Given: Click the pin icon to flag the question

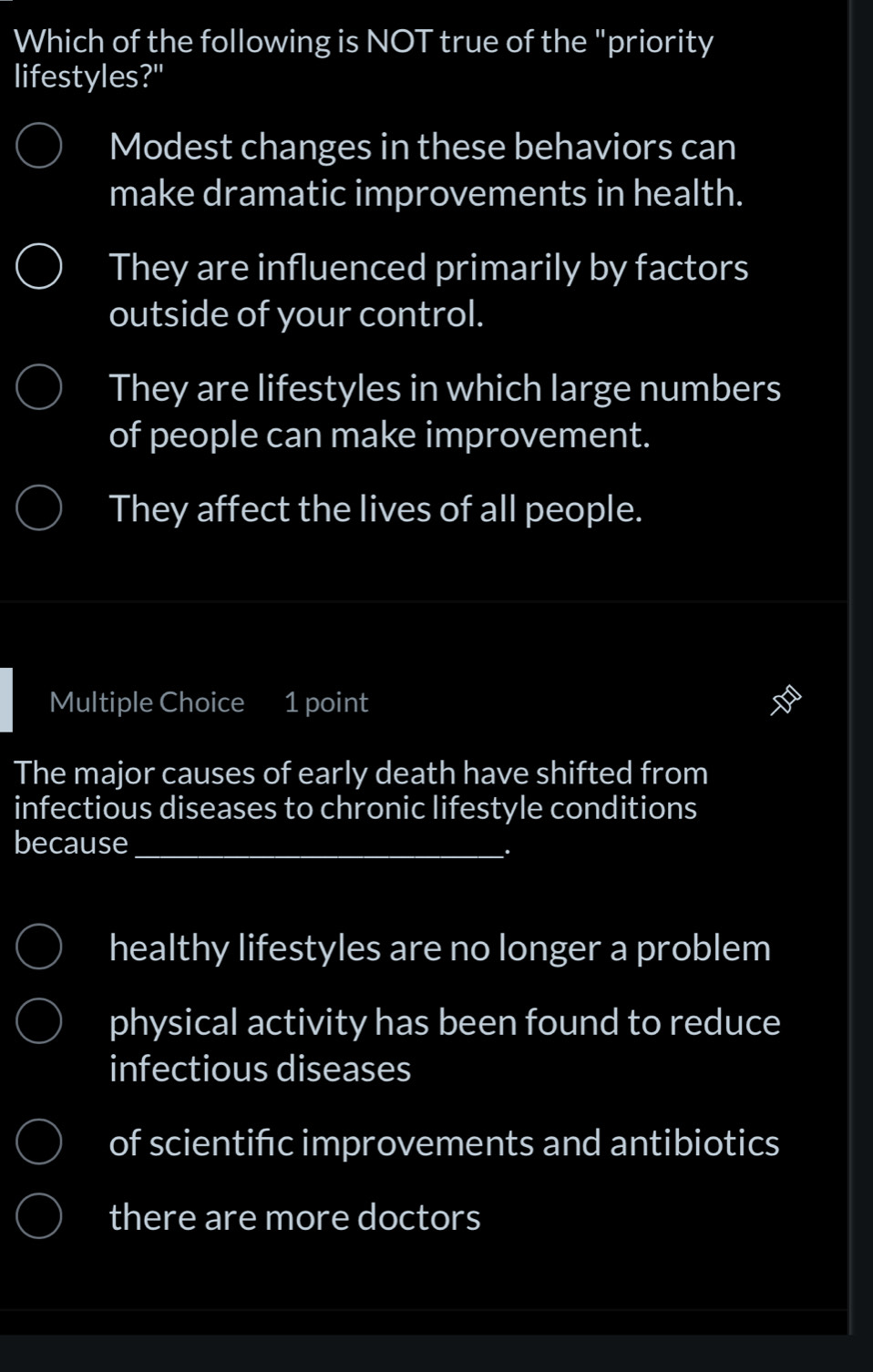Looking at the screenshot, I should coord(785,701).
